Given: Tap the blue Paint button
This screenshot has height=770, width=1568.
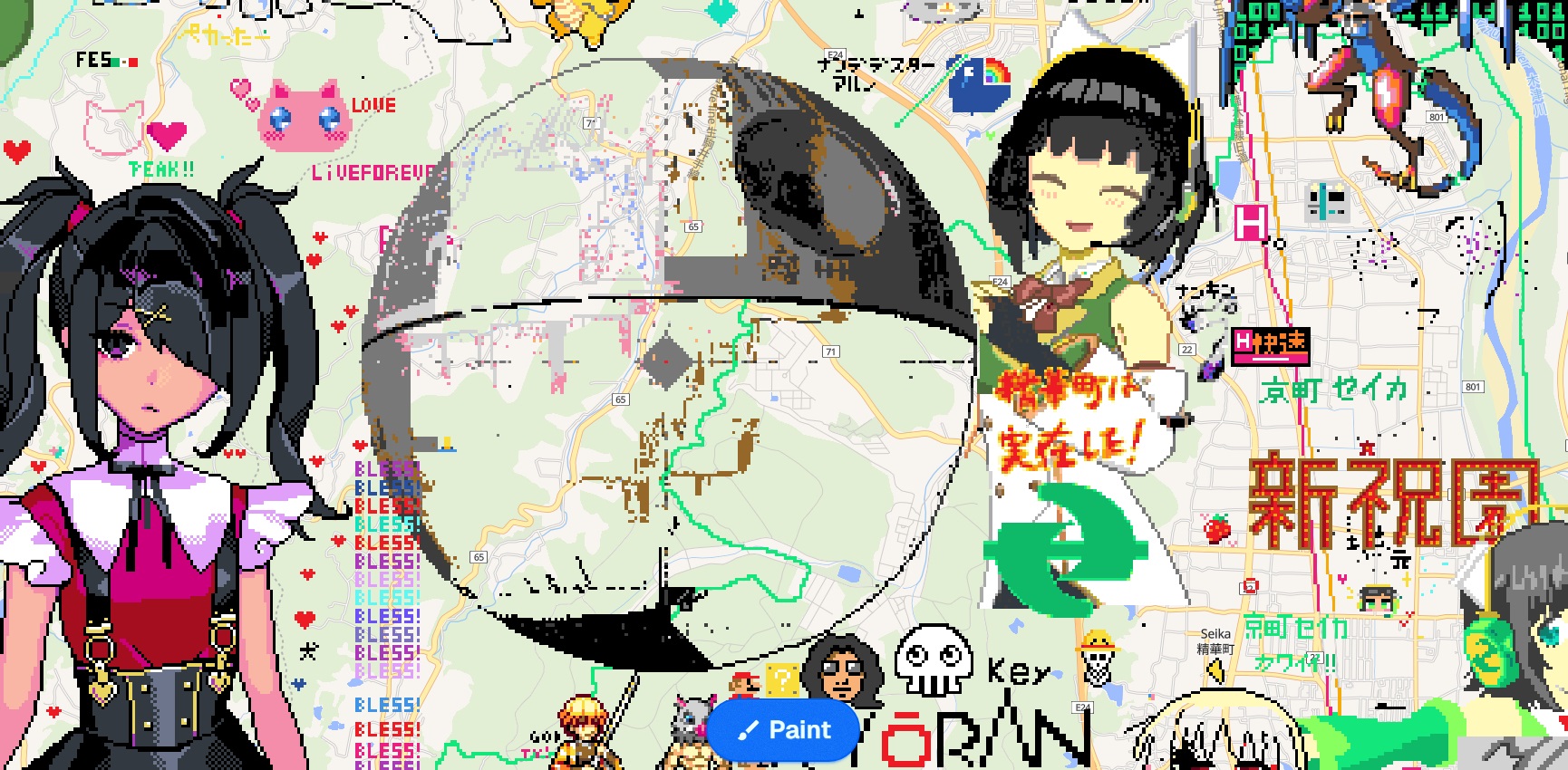Looking at the screenshot, I should 783,730.
